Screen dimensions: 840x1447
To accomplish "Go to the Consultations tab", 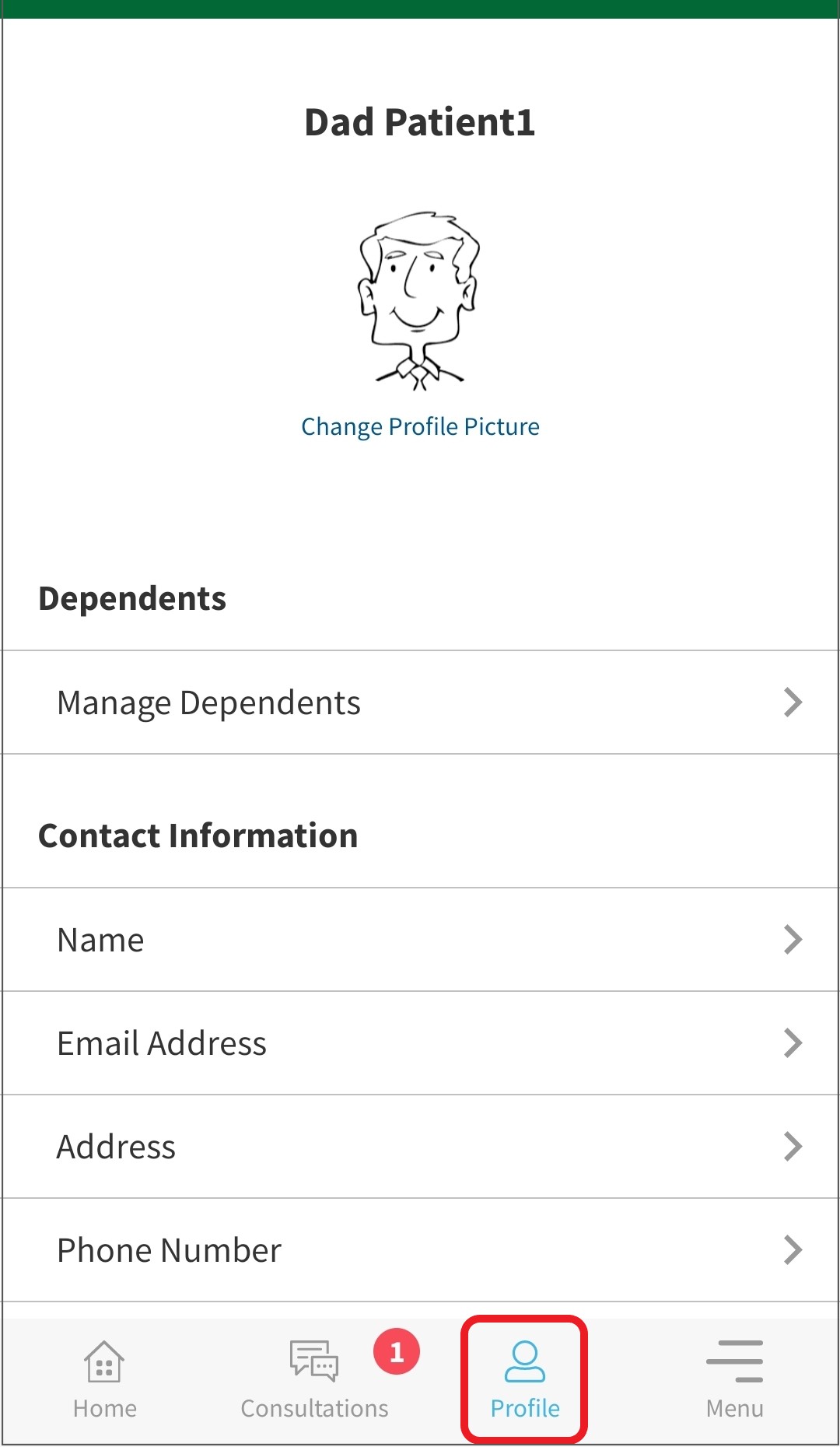I will pyautogui.click(x=315, y=1379).
